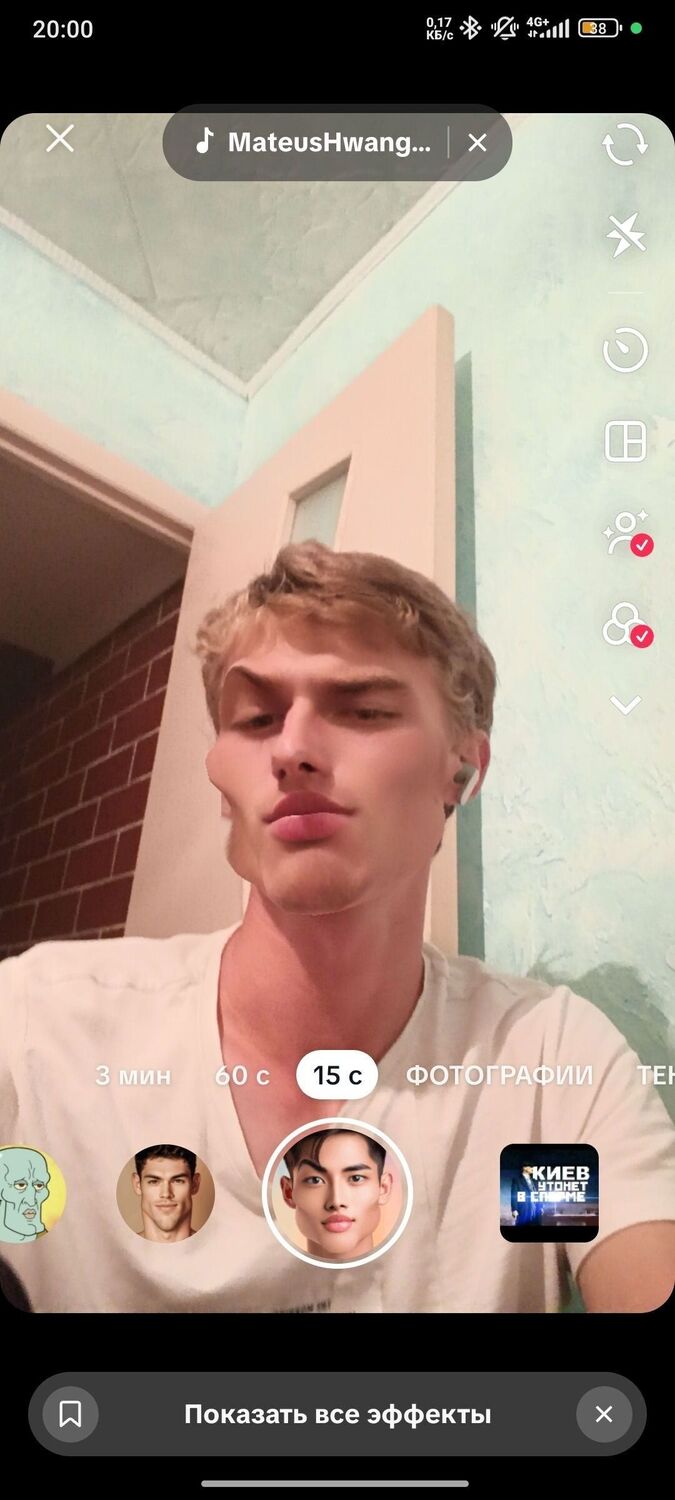The width and height of the screenshot is (675, 1500).
Task: Select the КИЕВ effect thumbnail
Action: pos(549,1193)
